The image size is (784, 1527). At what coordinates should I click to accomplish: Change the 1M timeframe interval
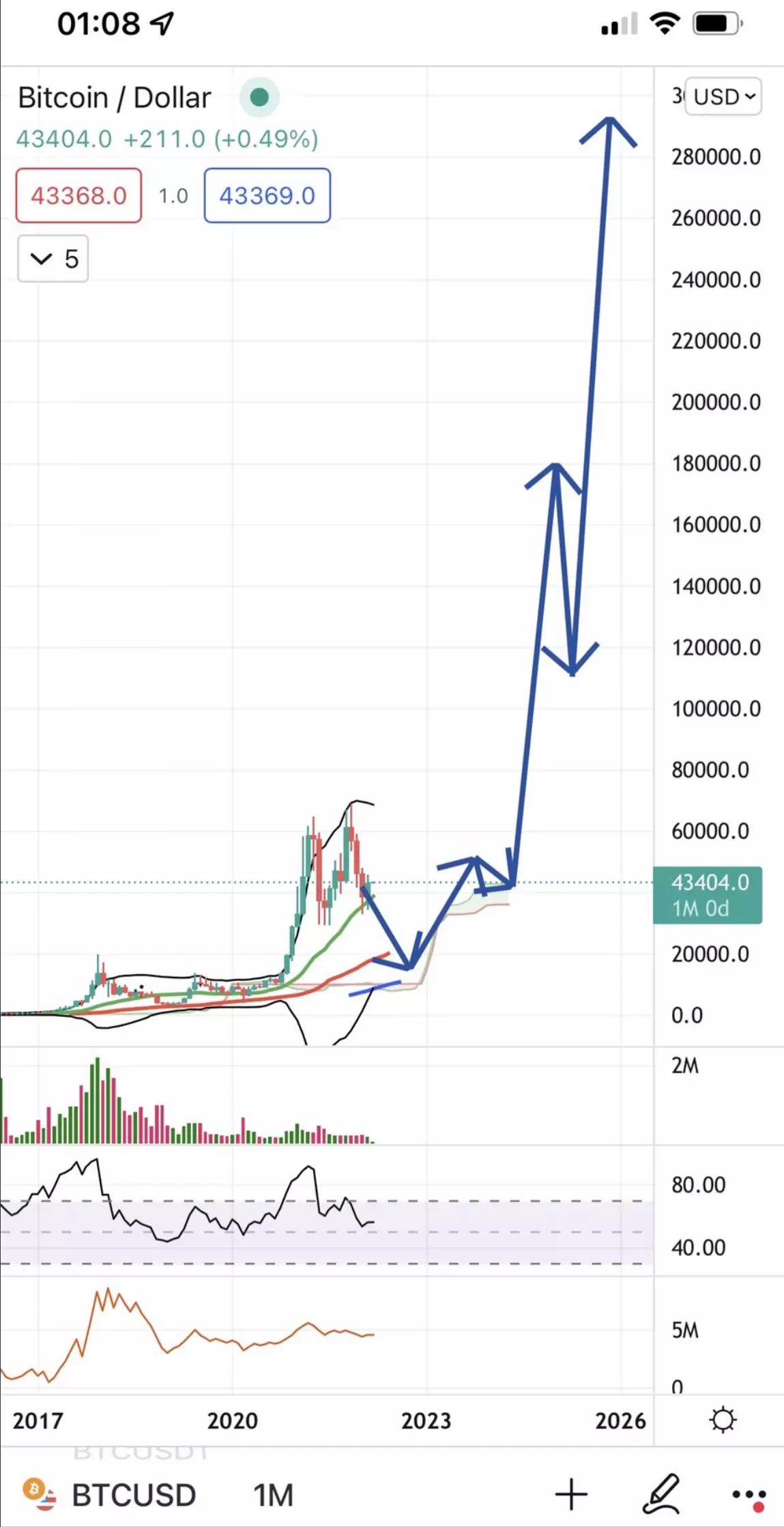(x=273, y=1494)
